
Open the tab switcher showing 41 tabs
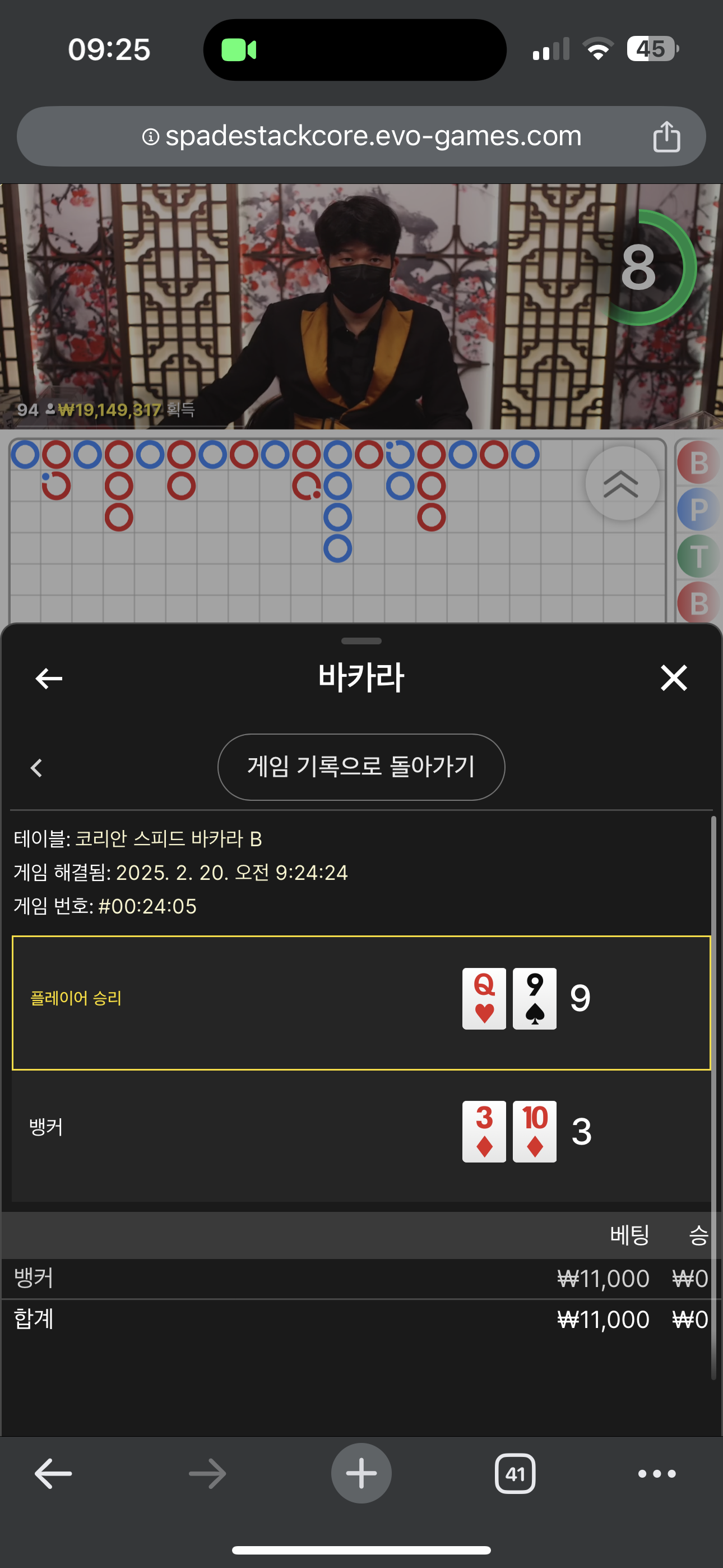(516, 1474)
